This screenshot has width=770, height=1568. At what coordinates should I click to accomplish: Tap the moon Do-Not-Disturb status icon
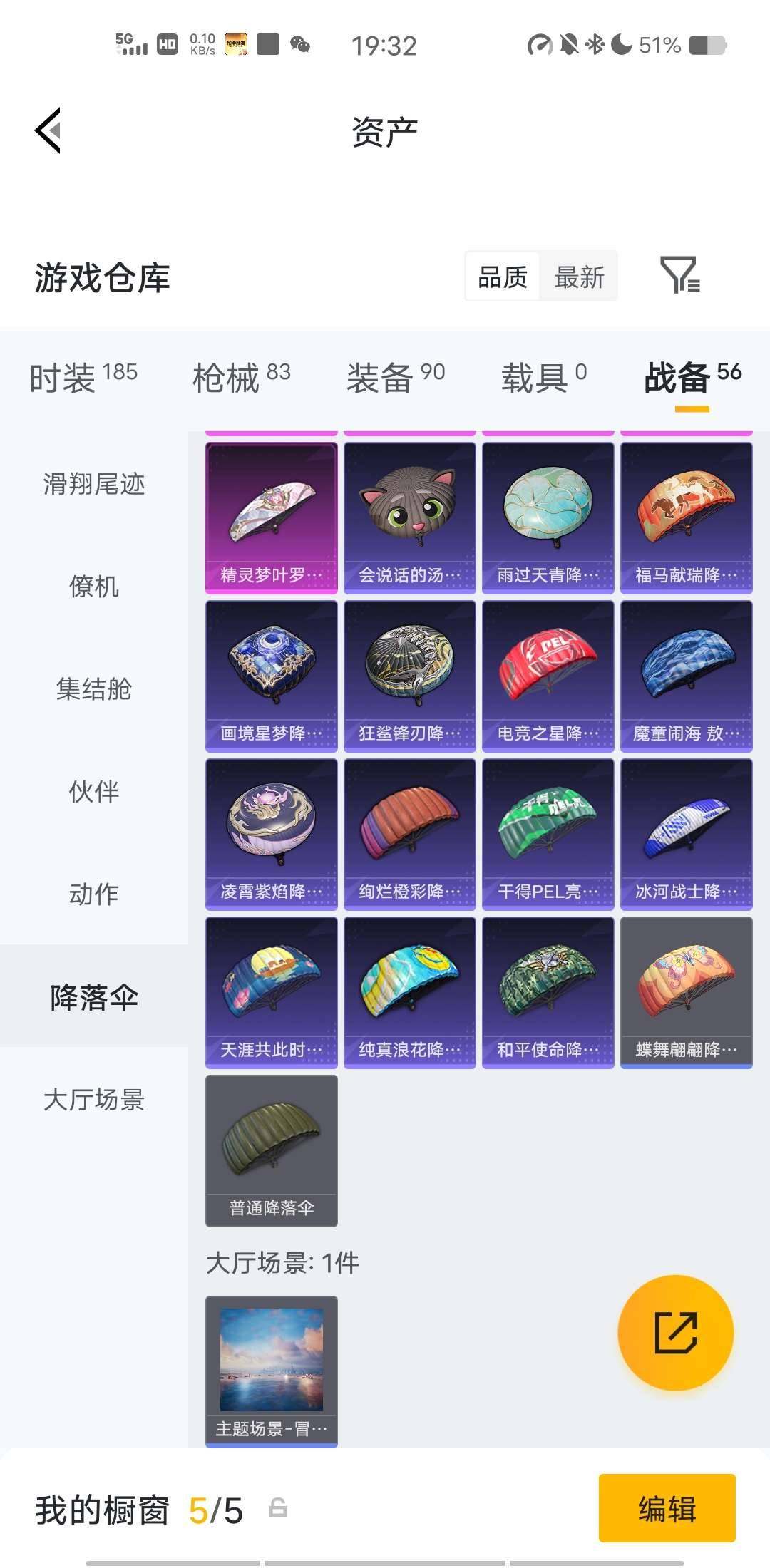pos(622,44)
